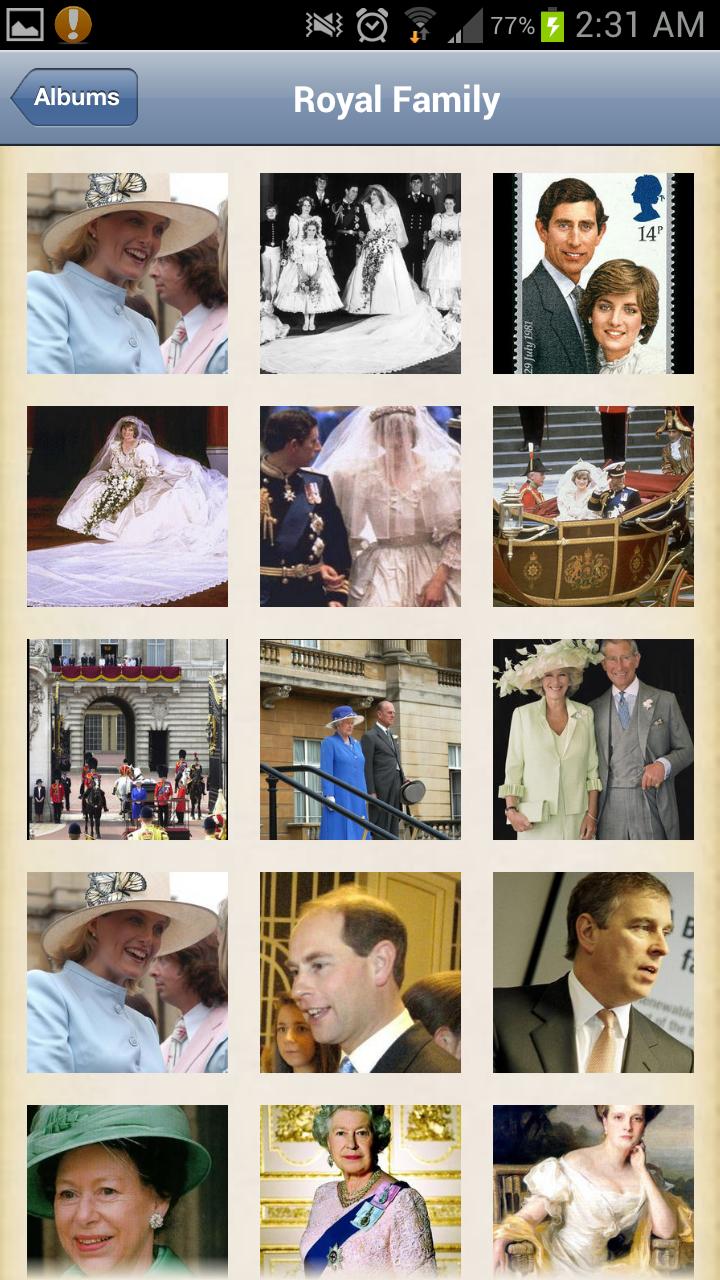
Task: Open the painted portrait in white dress
Action: [x=593, y=1190]
